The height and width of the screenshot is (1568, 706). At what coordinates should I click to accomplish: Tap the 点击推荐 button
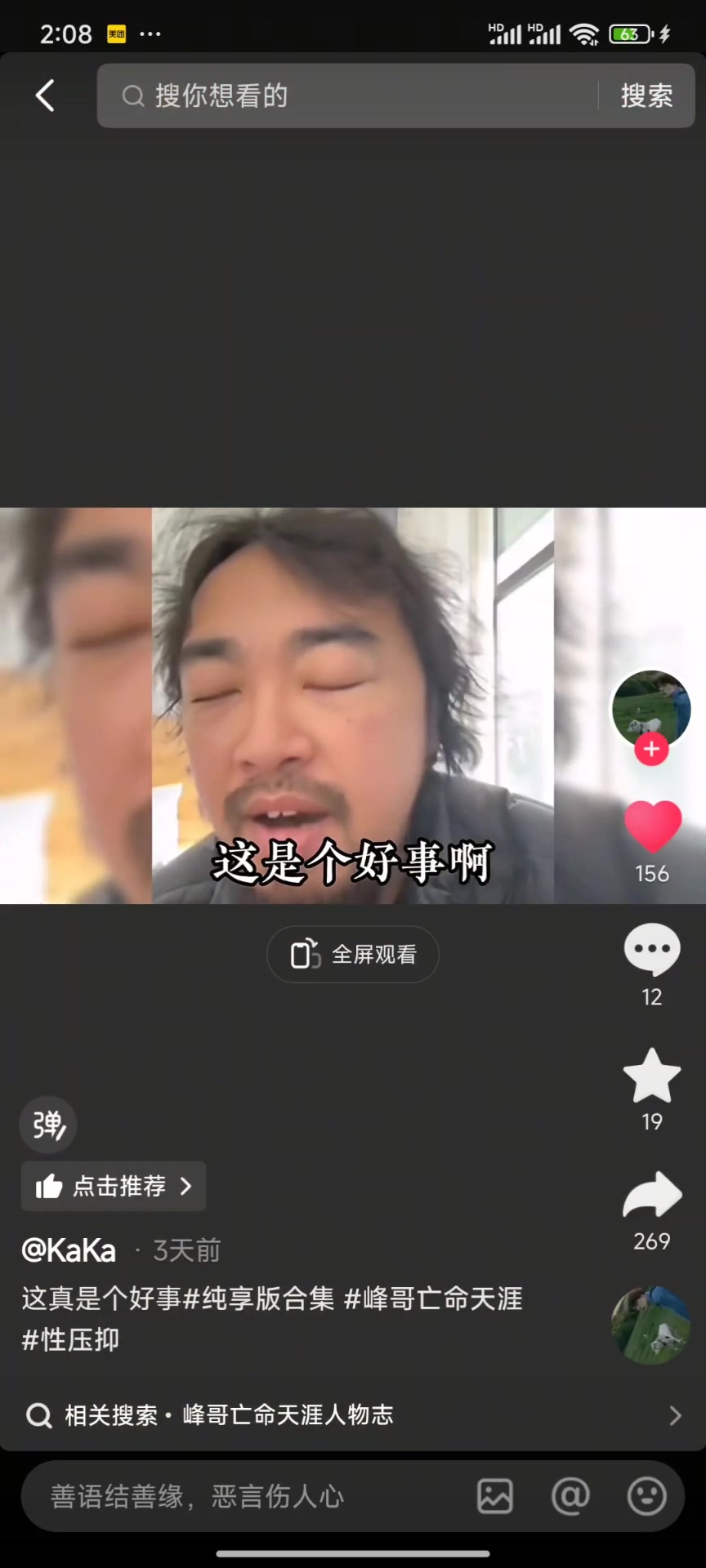(x=114, y=1186)
